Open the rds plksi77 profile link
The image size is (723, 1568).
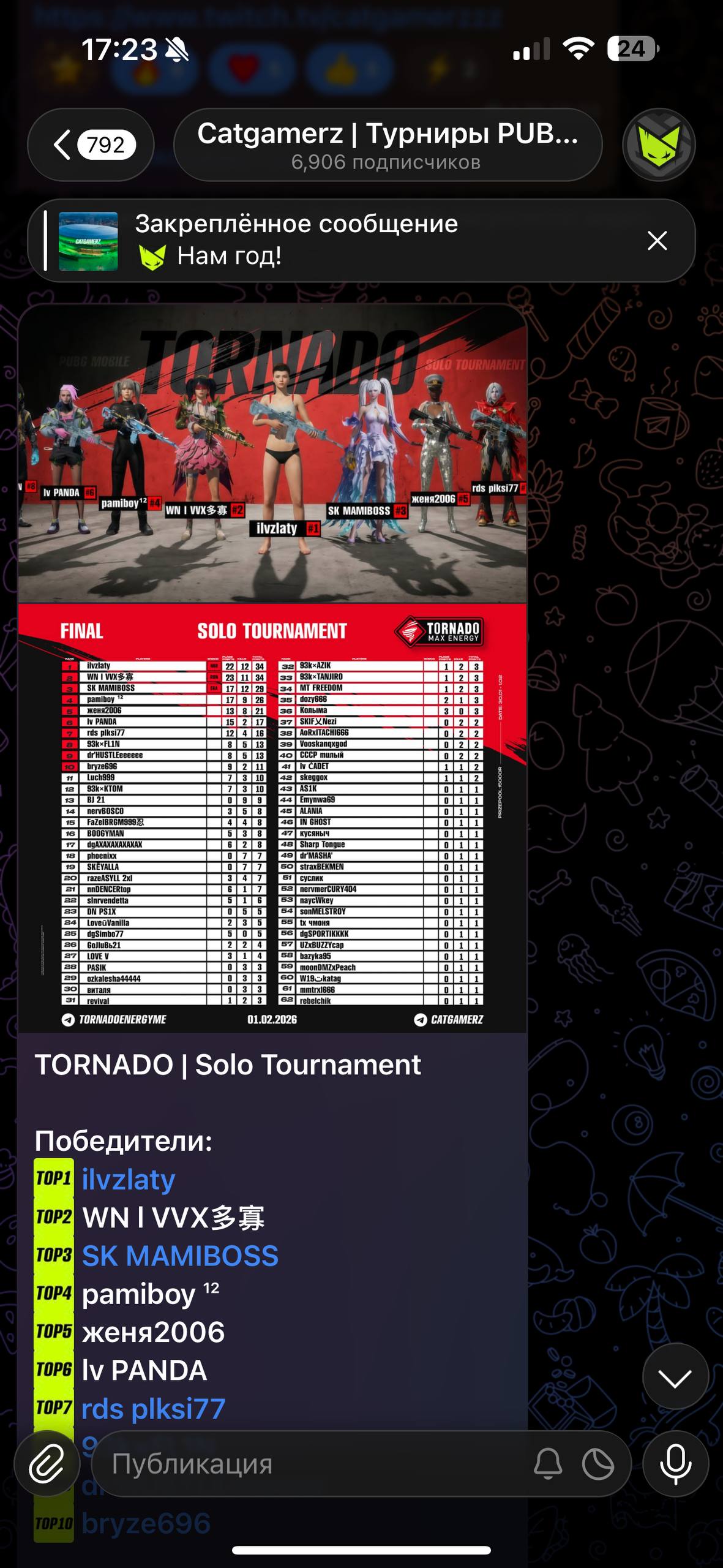(154, 1409)
